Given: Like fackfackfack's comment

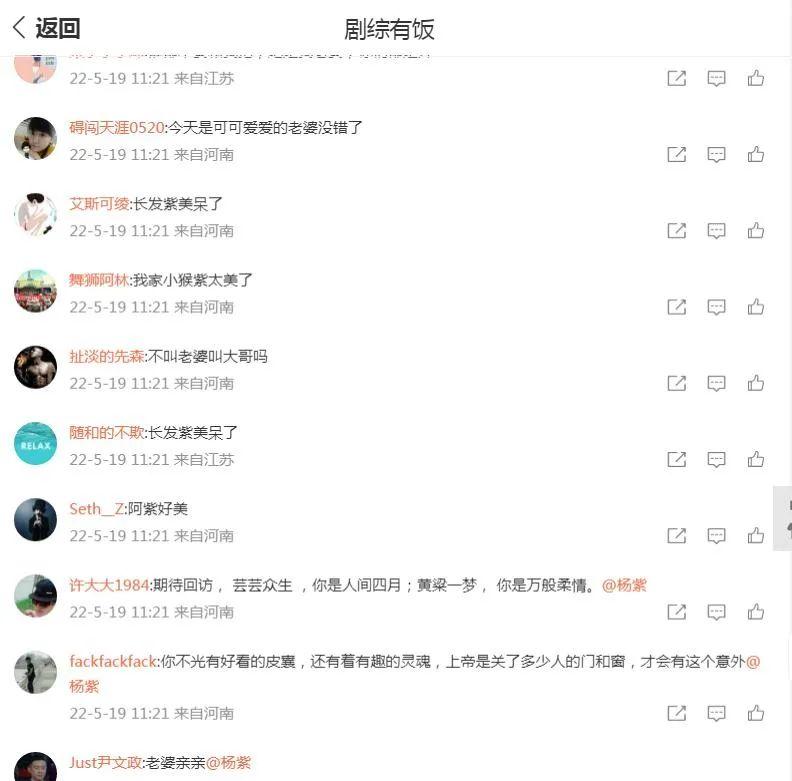Looking at the screenshot, I should coord(756,713).
